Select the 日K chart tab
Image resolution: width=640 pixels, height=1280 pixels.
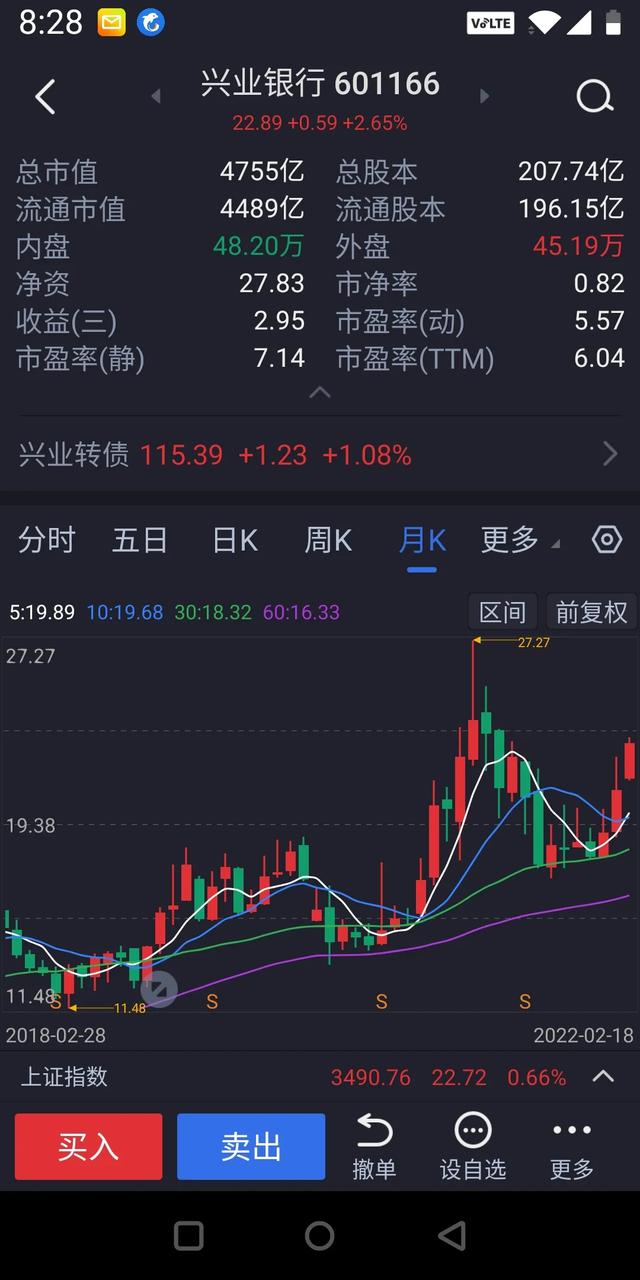(236, 540)
